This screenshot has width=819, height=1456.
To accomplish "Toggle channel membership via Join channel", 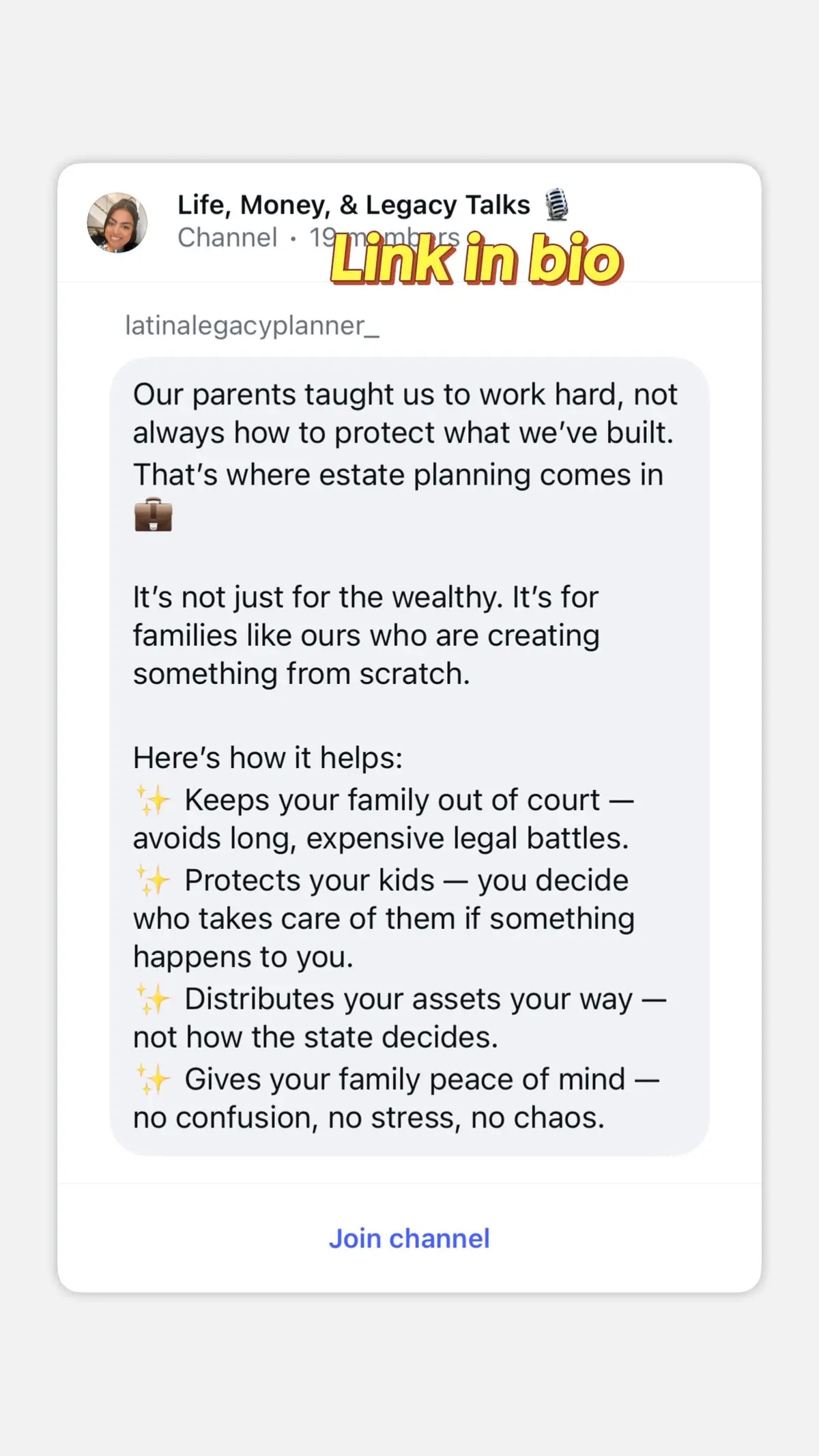I will coord(409,1238).
